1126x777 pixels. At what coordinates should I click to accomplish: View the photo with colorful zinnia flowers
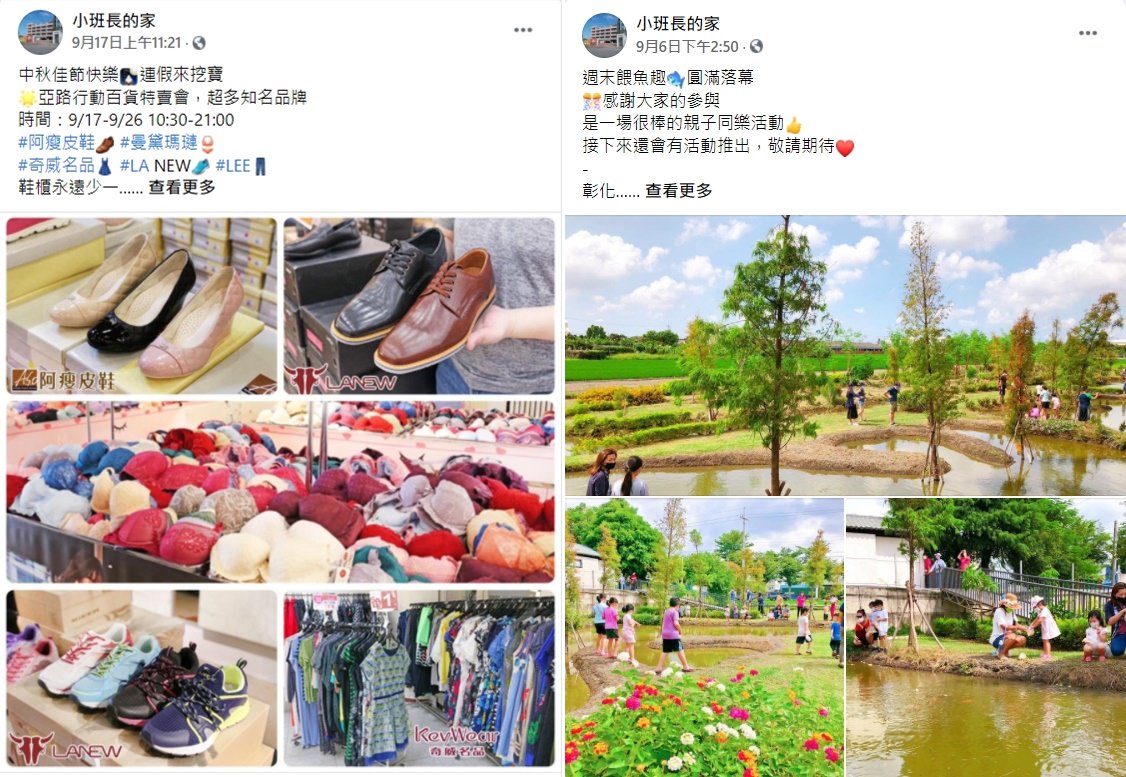[x=704, y=637]
